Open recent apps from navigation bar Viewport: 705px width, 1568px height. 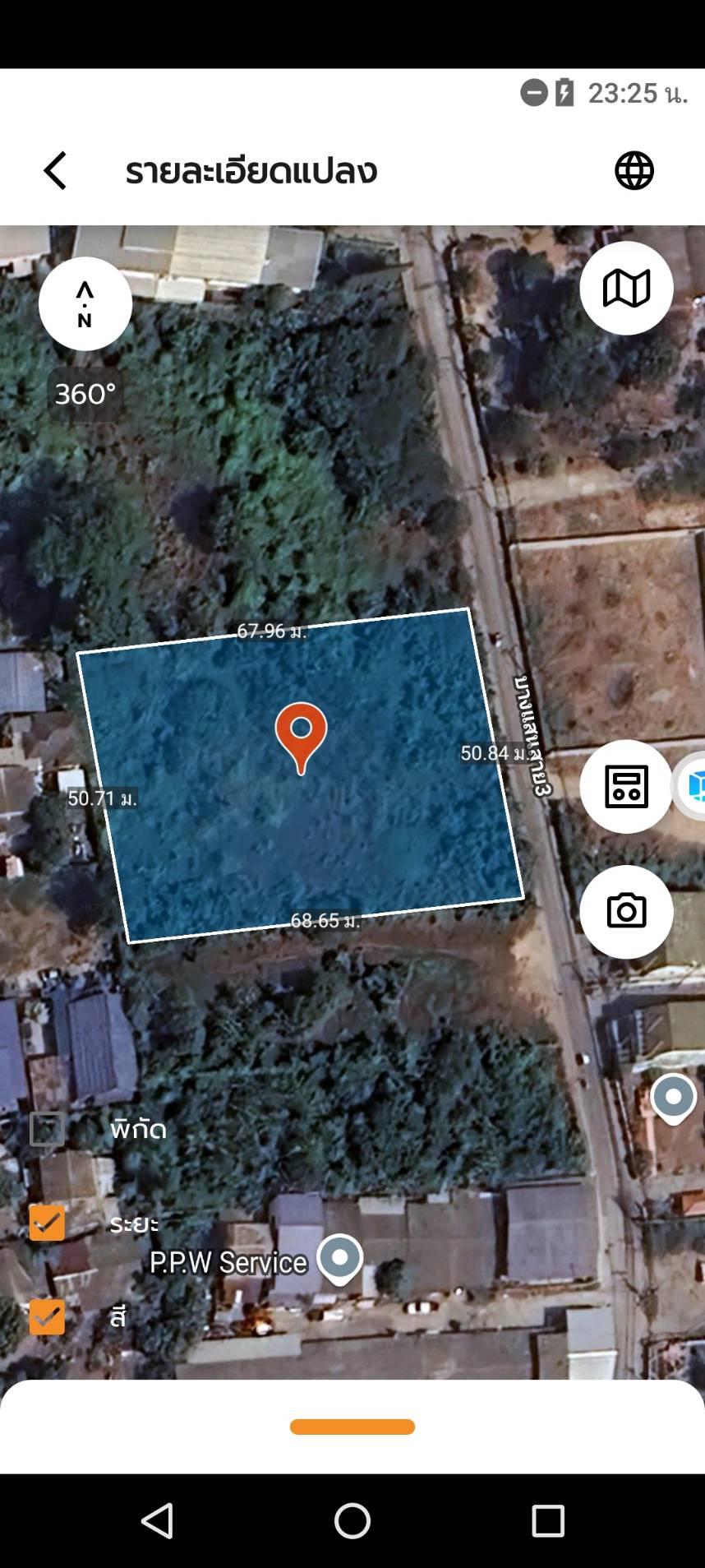tap(548, 1521)
